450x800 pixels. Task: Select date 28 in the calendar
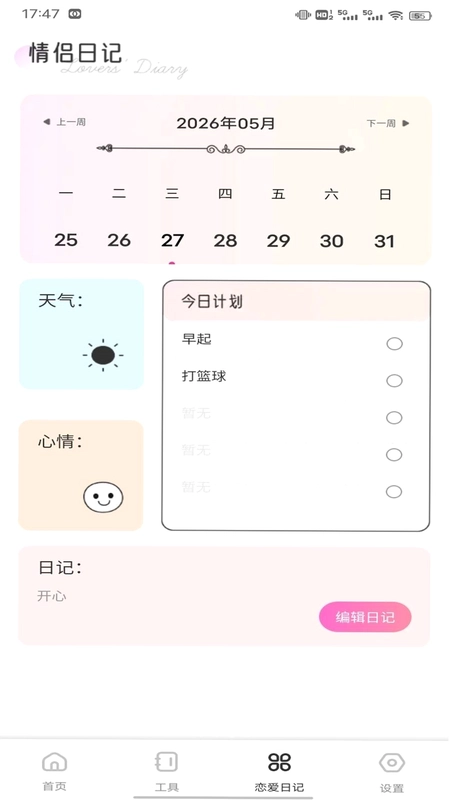[x=225, y=240]
